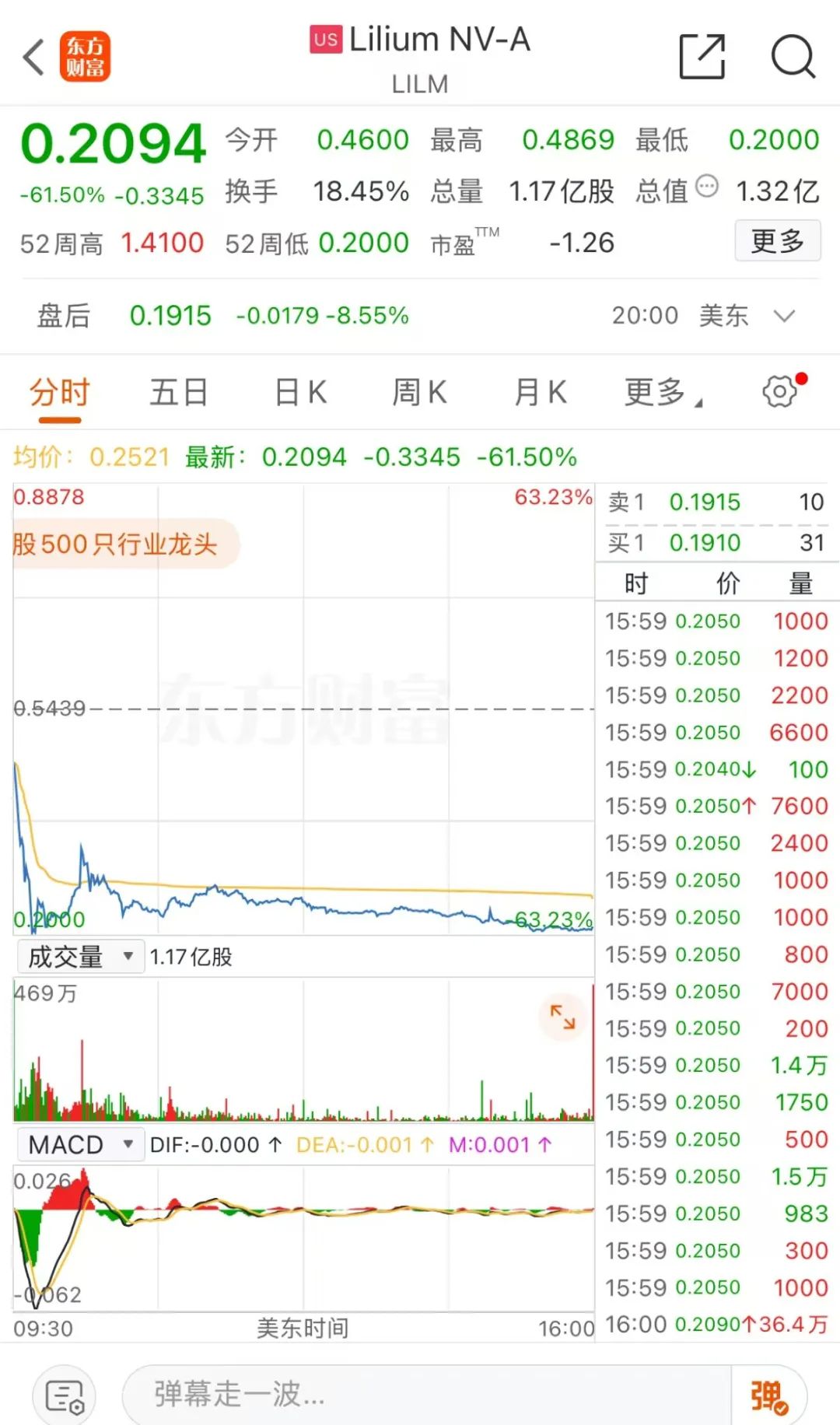This screenshot has width=840, height=1425.
Task: Switch to the 周K chart tab
Action: (x=420, y=392)
